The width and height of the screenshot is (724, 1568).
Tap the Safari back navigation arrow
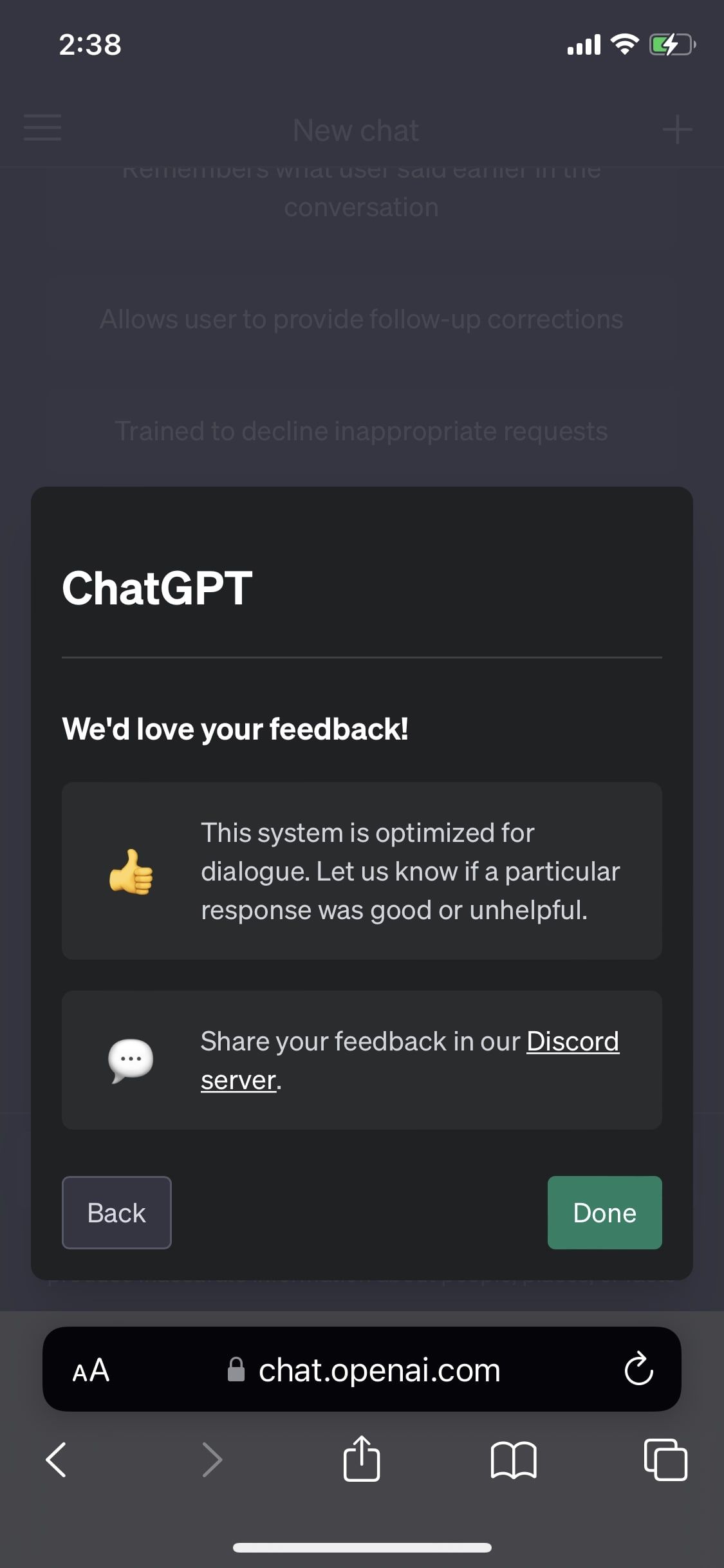(57, 1460)
